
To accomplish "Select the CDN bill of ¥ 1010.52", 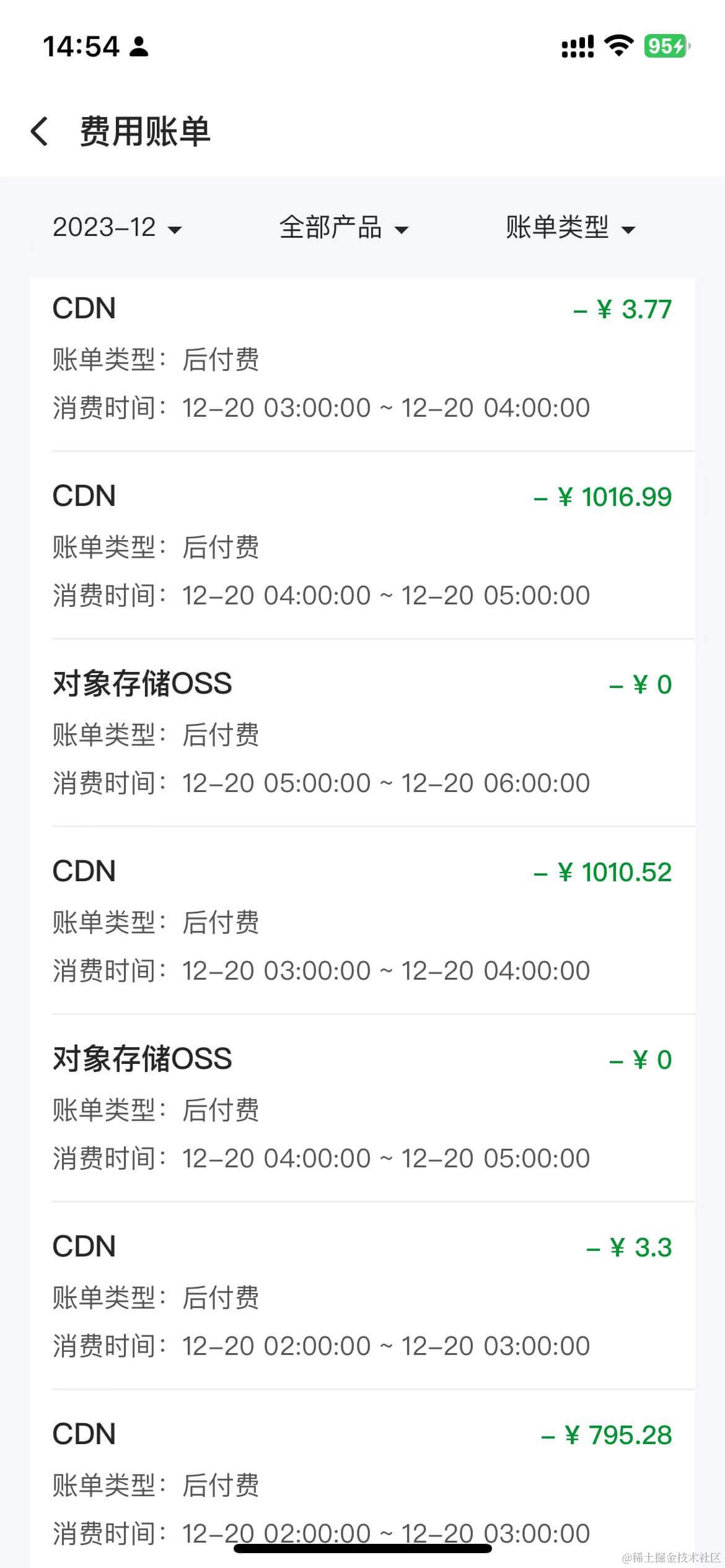I will click(362, 921).
